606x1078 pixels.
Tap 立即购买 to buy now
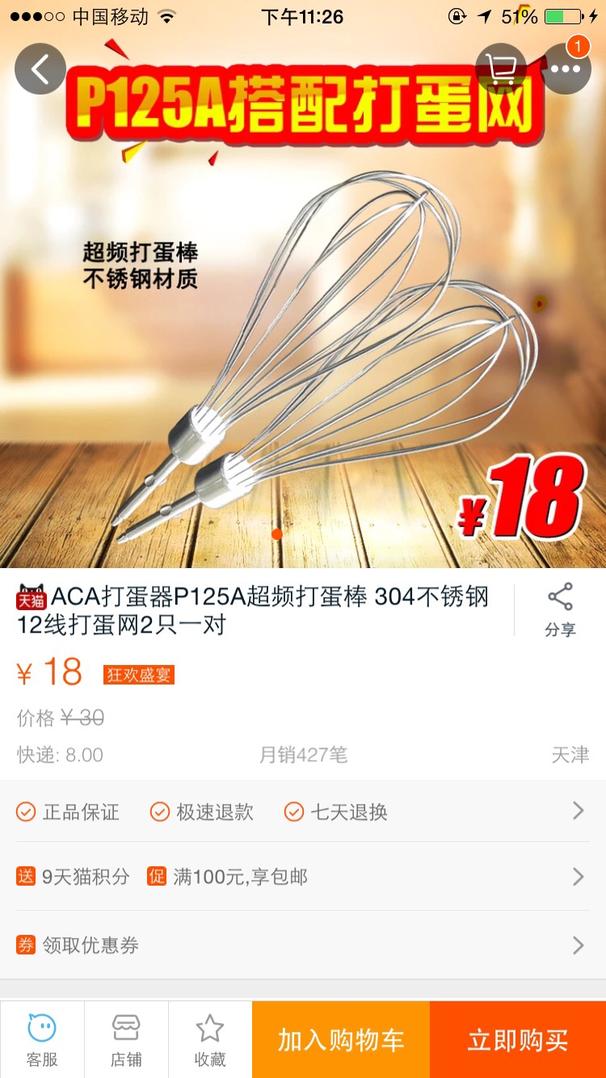[x=518, y=1040]
